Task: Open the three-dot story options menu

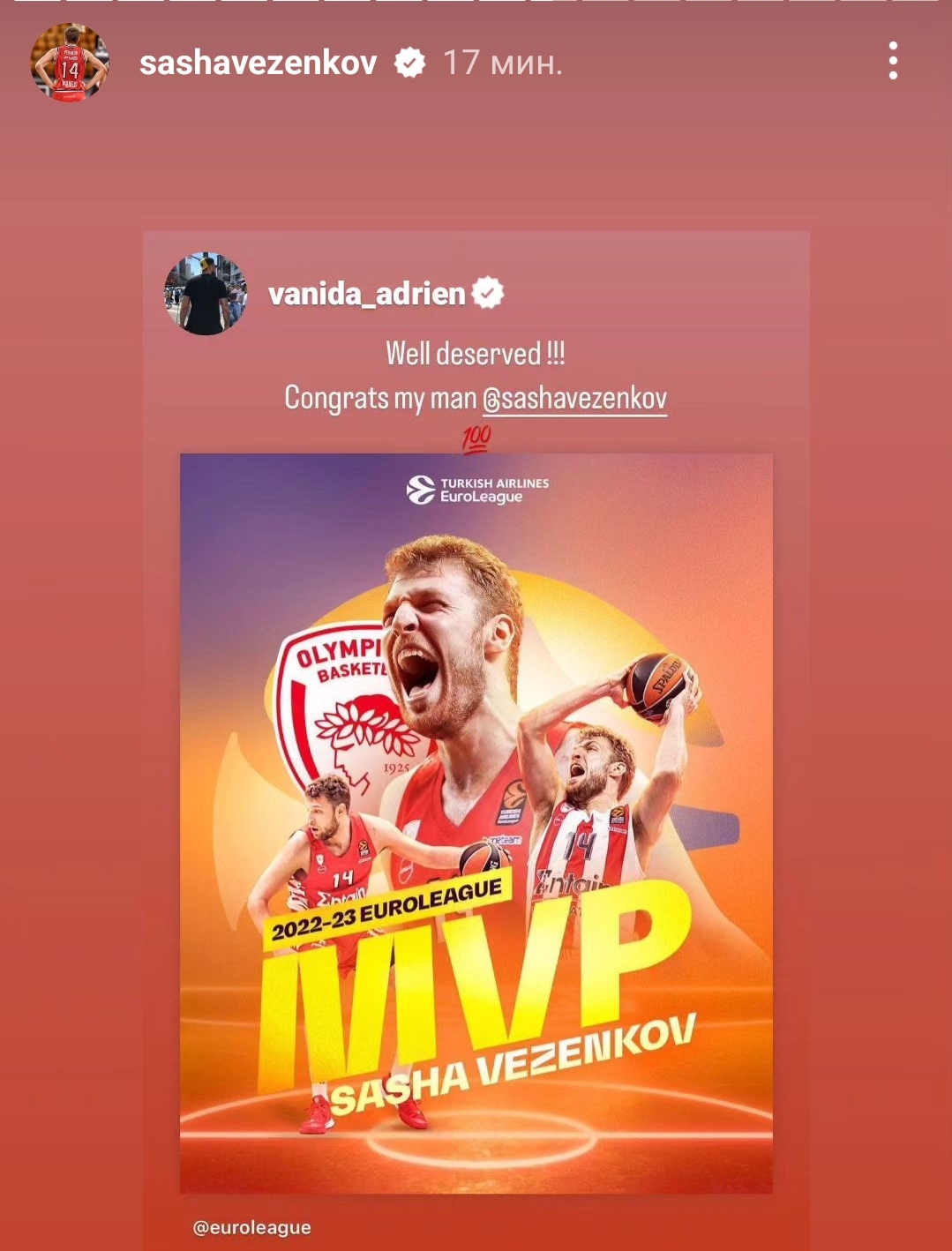Action: coord(893,62)
